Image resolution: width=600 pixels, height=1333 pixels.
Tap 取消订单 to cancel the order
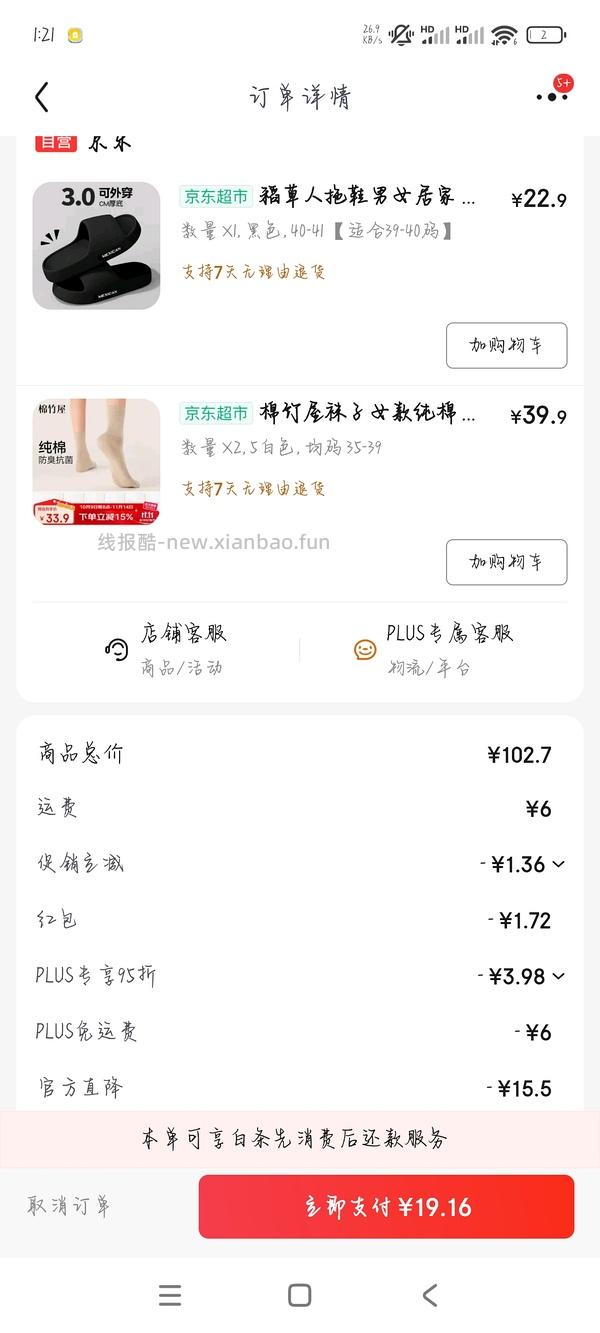tap(69, 1205)
